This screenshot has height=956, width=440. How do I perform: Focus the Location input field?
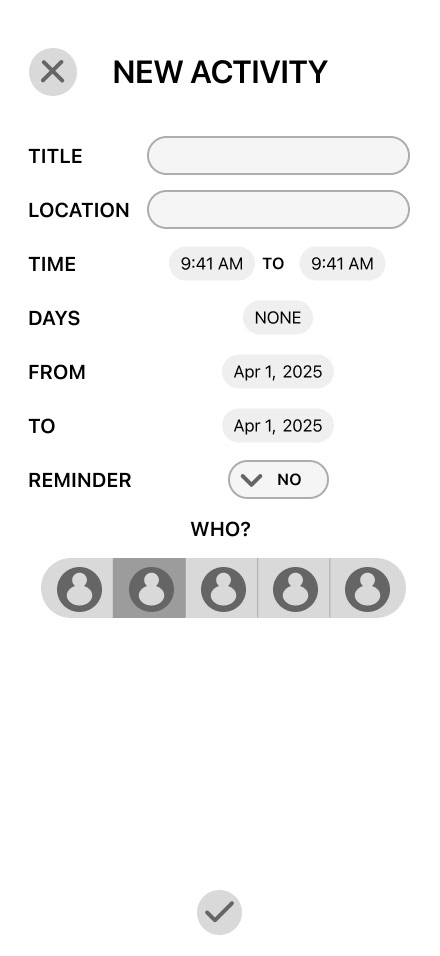[x=278, y=209]
